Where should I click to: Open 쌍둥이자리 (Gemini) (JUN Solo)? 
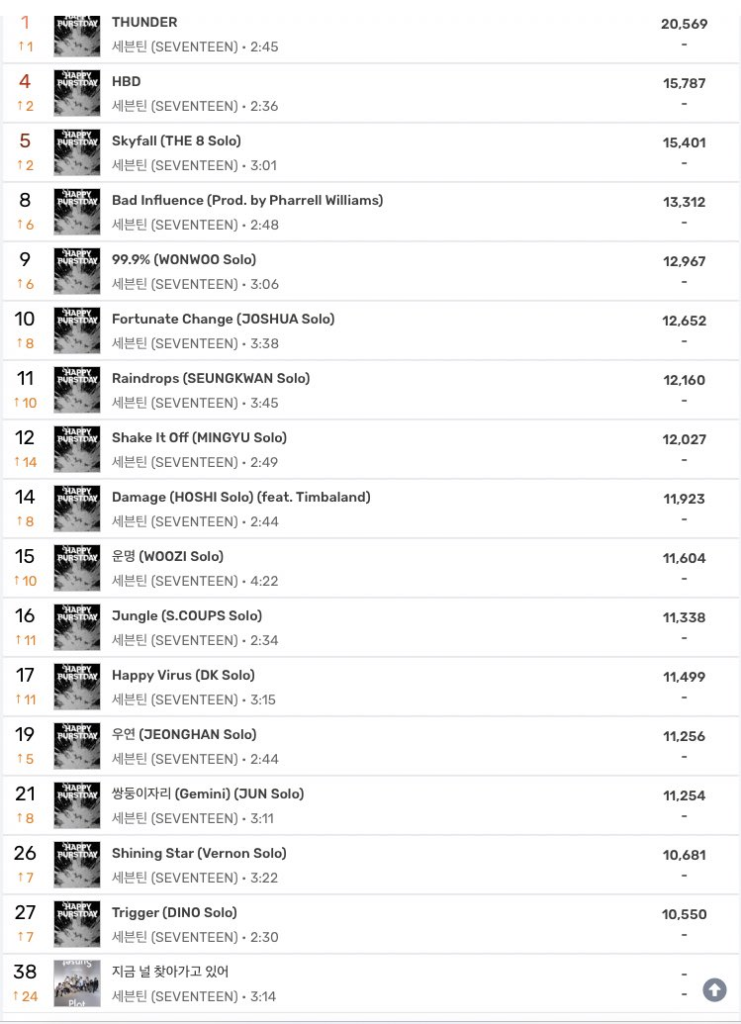(x=208, y=794)
